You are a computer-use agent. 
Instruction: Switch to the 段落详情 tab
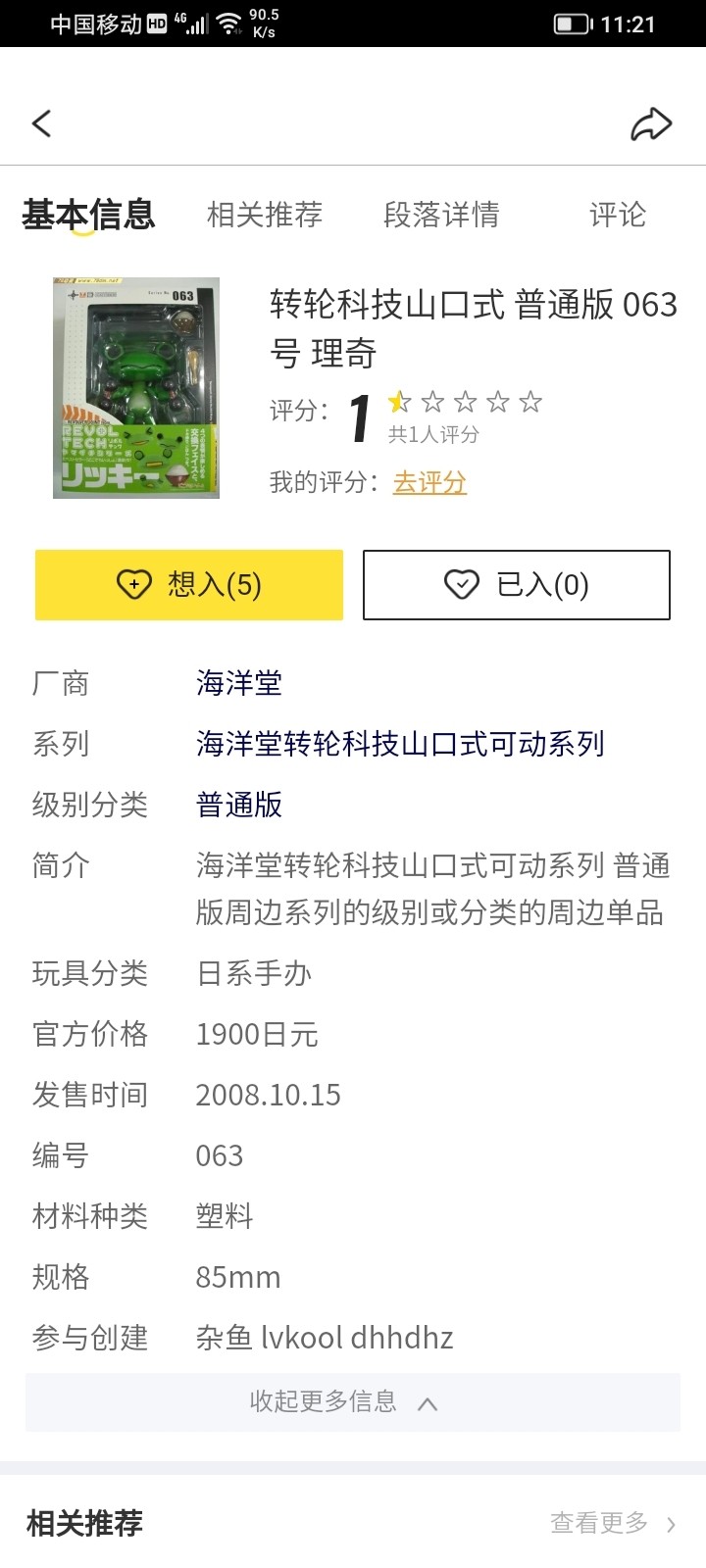coord(441,215)
